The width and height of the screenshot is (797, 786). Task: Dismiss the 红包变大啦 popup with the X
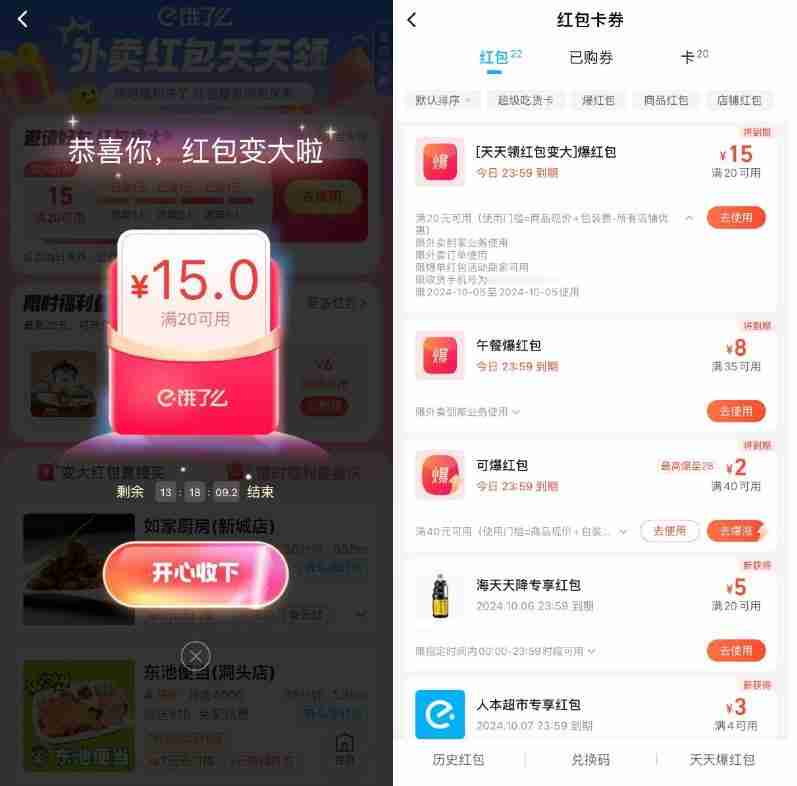click(x=196, y=655)
